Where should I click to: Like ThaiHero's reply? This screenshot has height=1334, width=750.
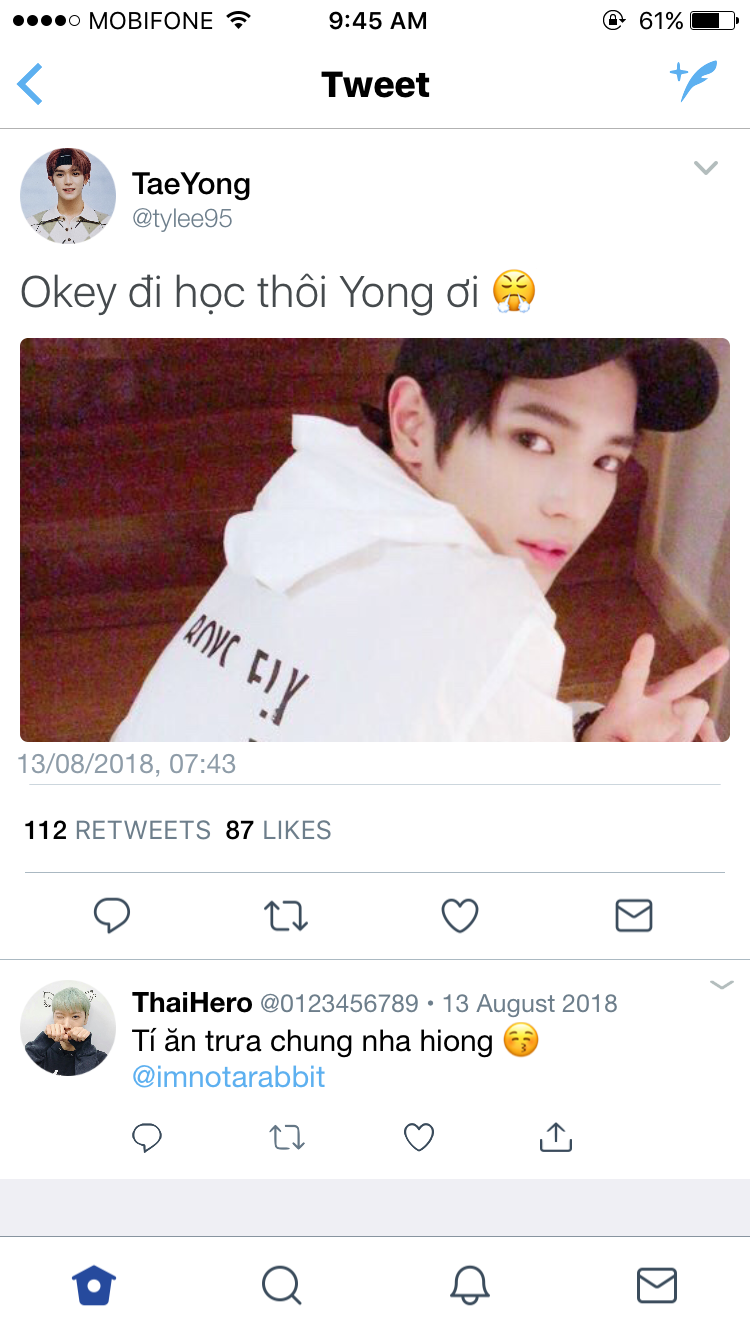click(x=418, y=1137)
